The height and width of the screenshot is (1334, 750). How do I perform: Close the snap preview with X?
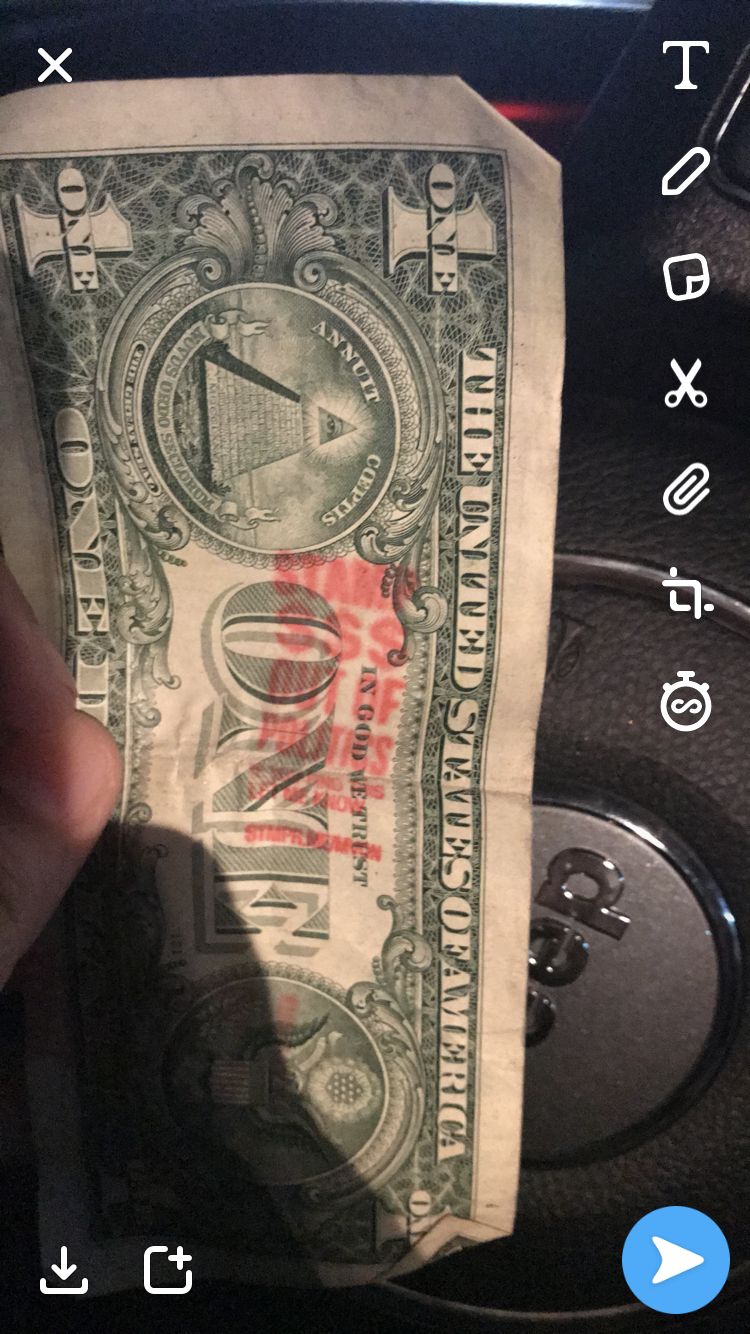[x=55, y=65]
